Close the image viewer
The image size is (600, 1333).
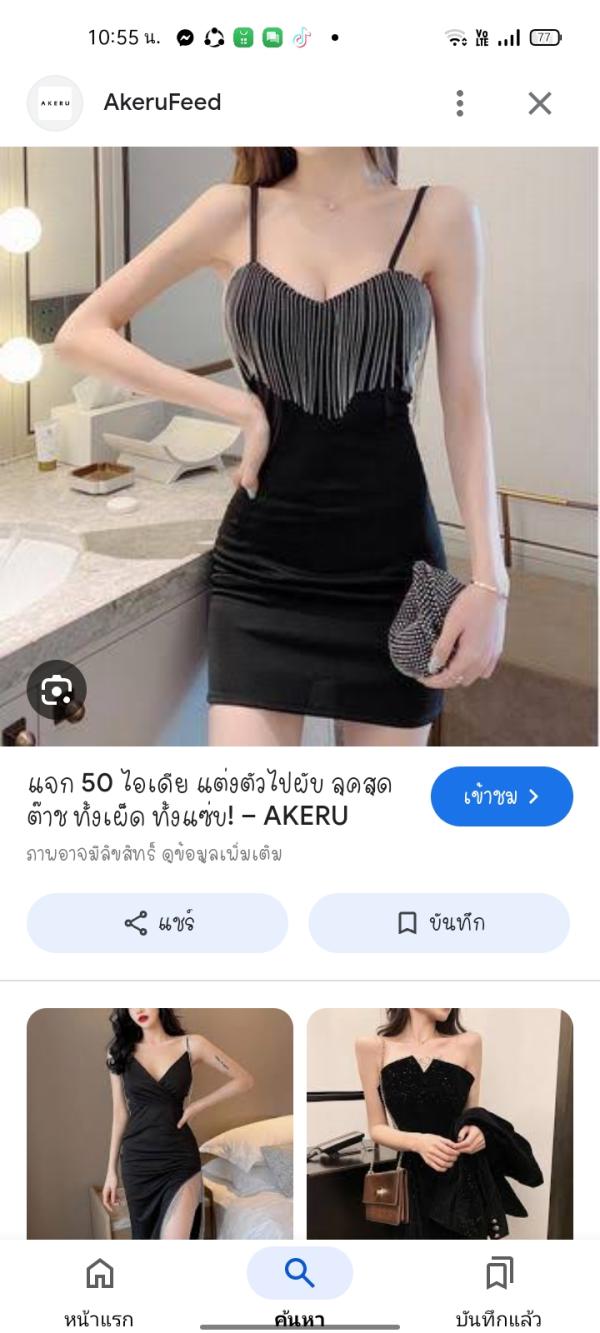(x=540, y=103)
